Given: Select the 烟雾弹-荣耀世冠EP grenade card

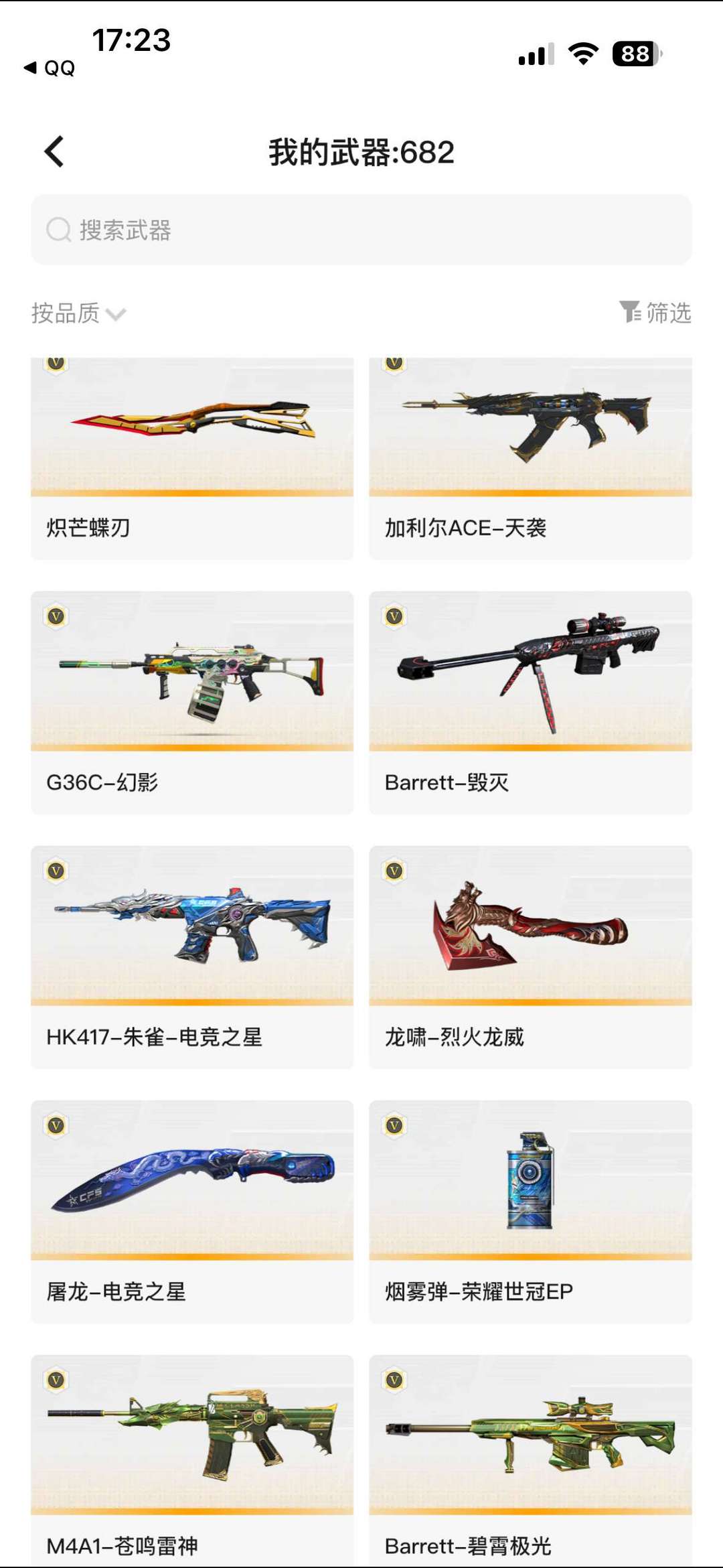Looking at the screenshot, I should (x=530, y=1212).
